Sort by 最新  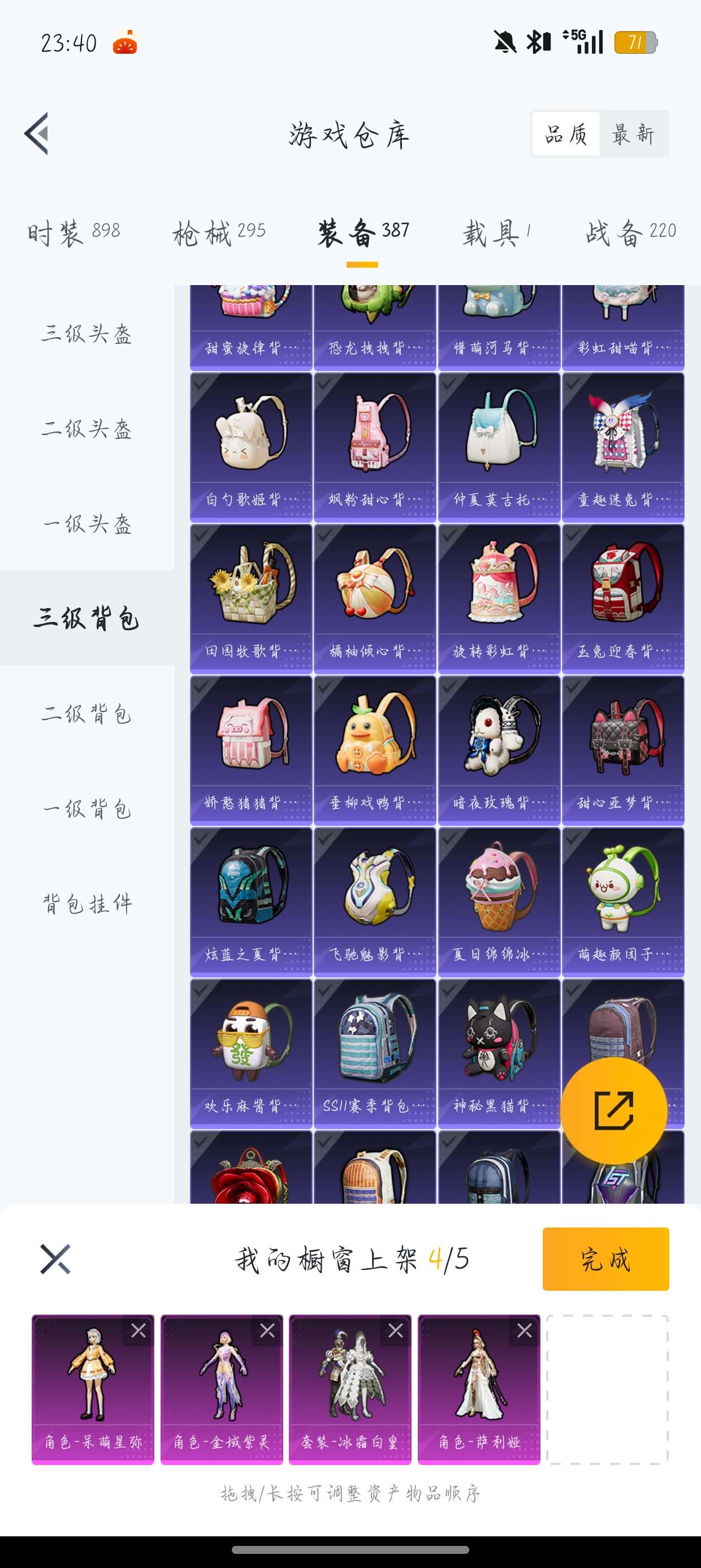tap(633, 134)
